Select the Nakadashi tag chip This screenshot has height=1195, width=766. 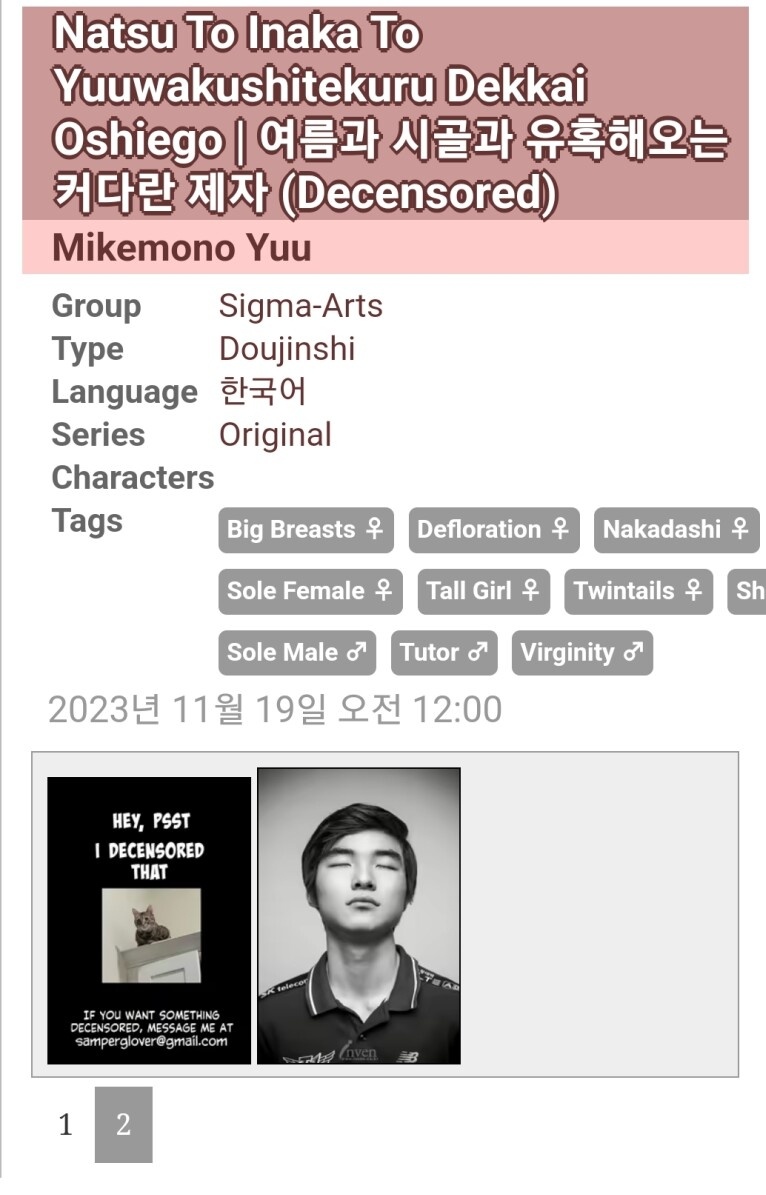(676, 530)
